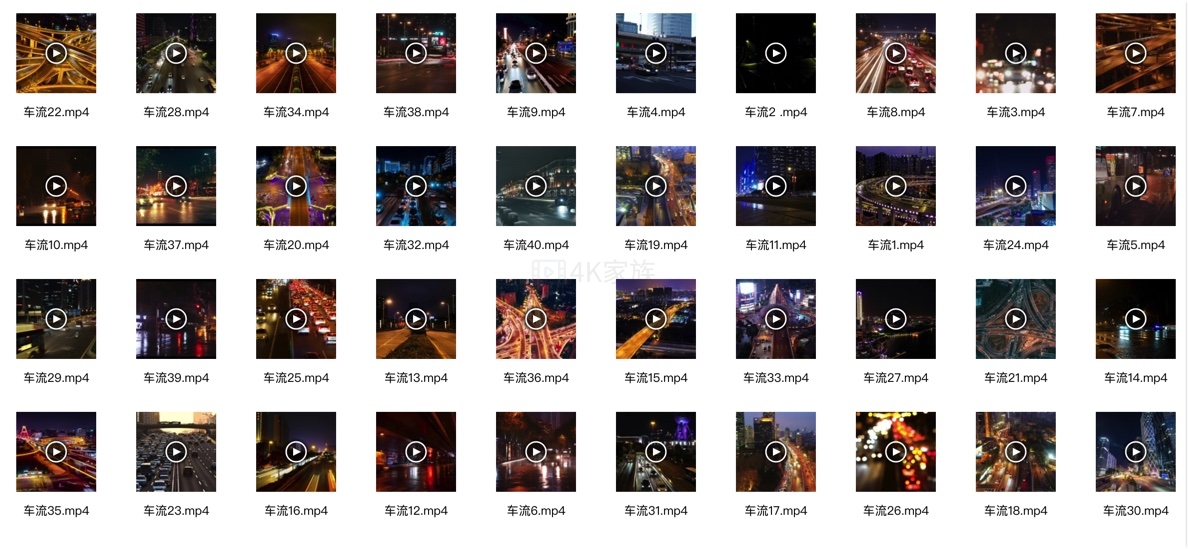Play the 车流25.mp4 clip
Image resolution: width=1188 pixels, height=549 pixels.
tap(296, 319)
